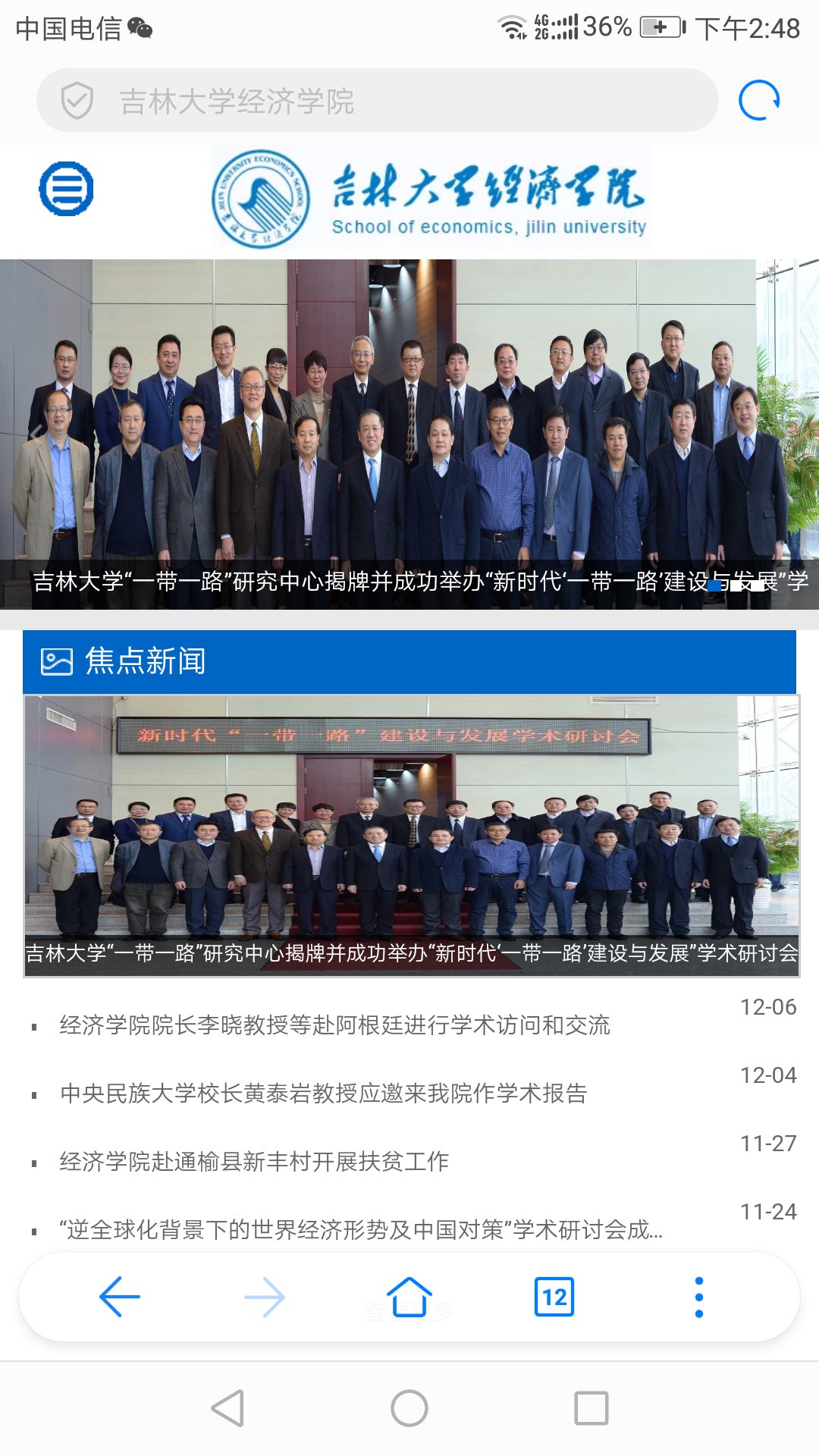Open the 12 open tabs switcher
819x1456 pixels.
pos(554,1297)
